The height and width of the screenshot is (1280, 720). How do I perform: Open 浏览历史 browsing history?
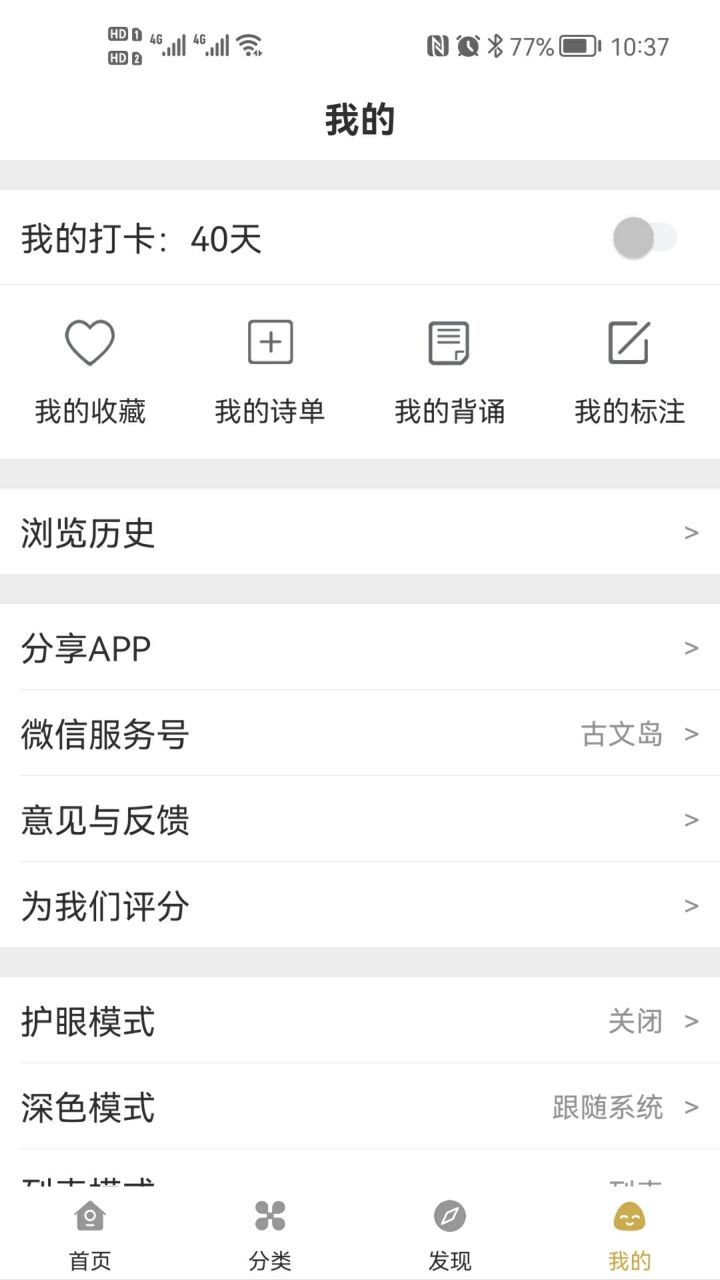pos(360,533)
